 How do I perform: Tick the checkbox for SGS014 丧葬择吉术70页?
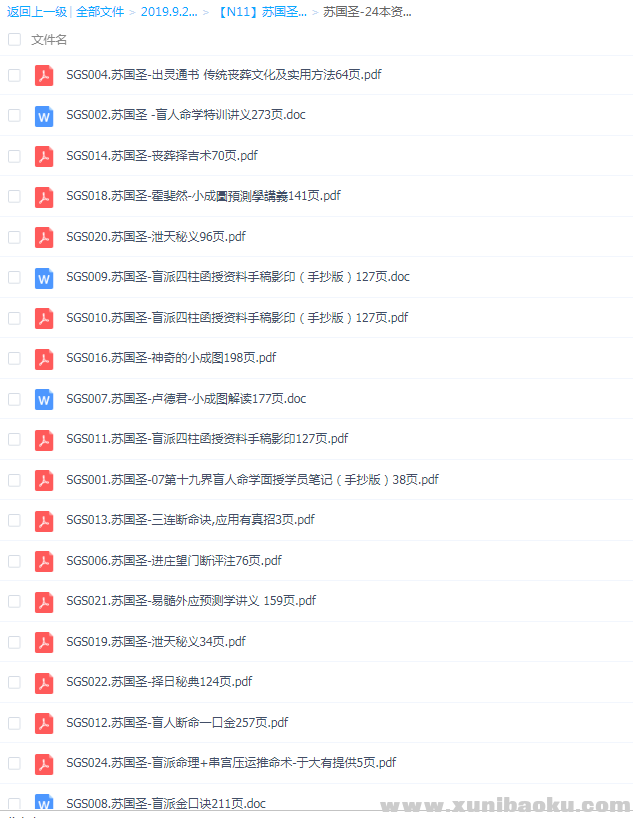click(14, 156)
